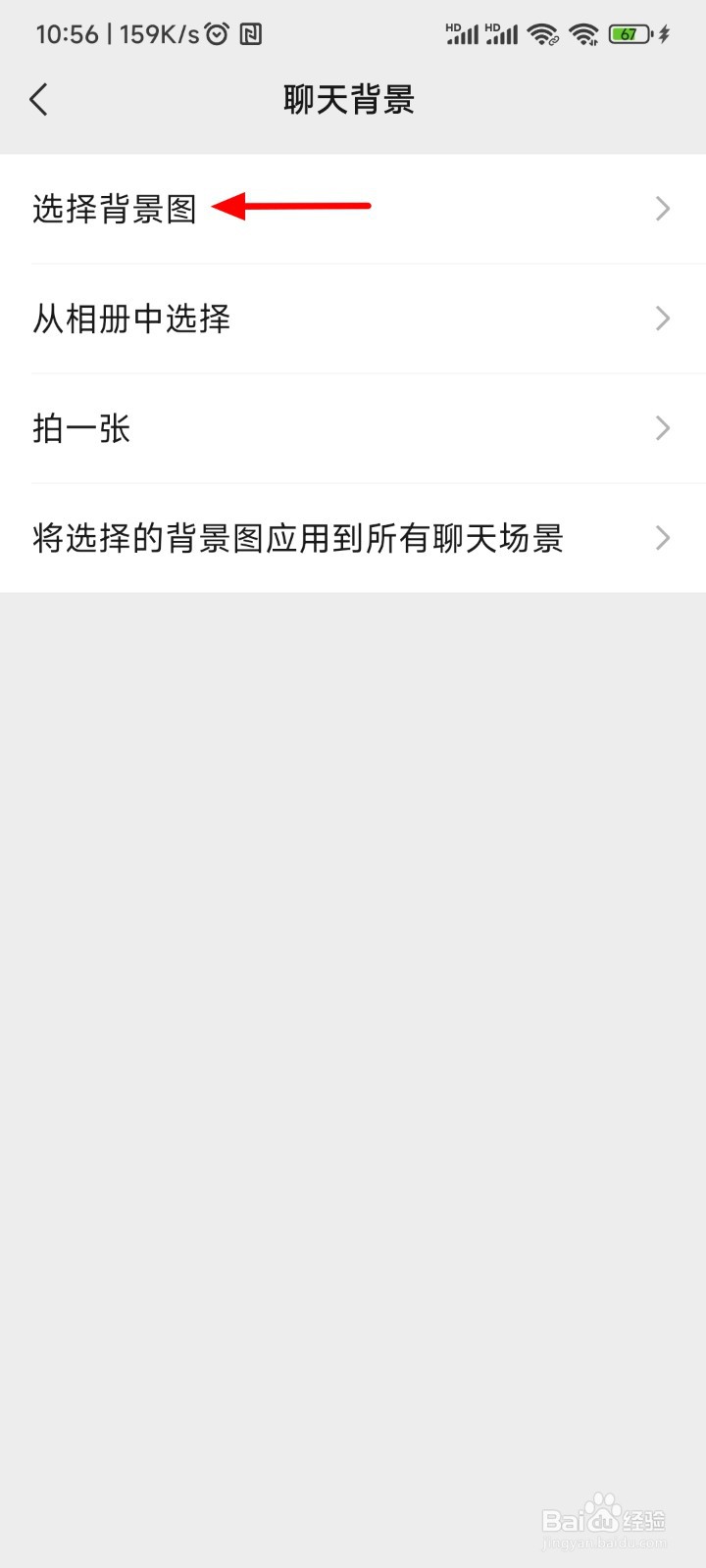This screenshot has height=1568, width=706.
Task: Apply background to all chats via bottom option
Action: point(297,538)
